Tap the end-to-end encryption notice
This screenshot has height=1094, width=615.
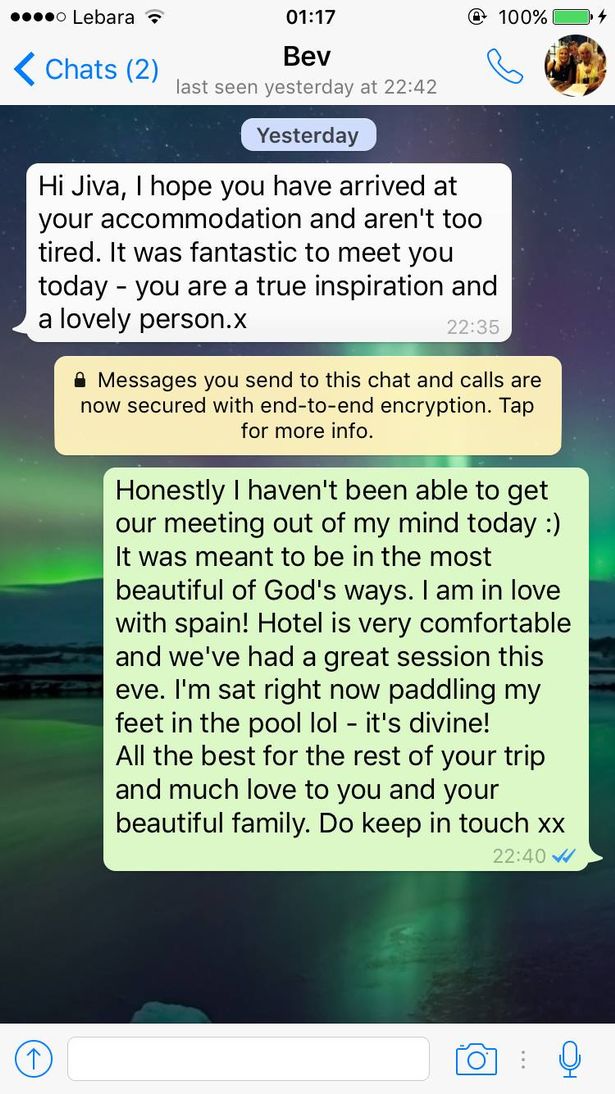(x=308, y=405)
